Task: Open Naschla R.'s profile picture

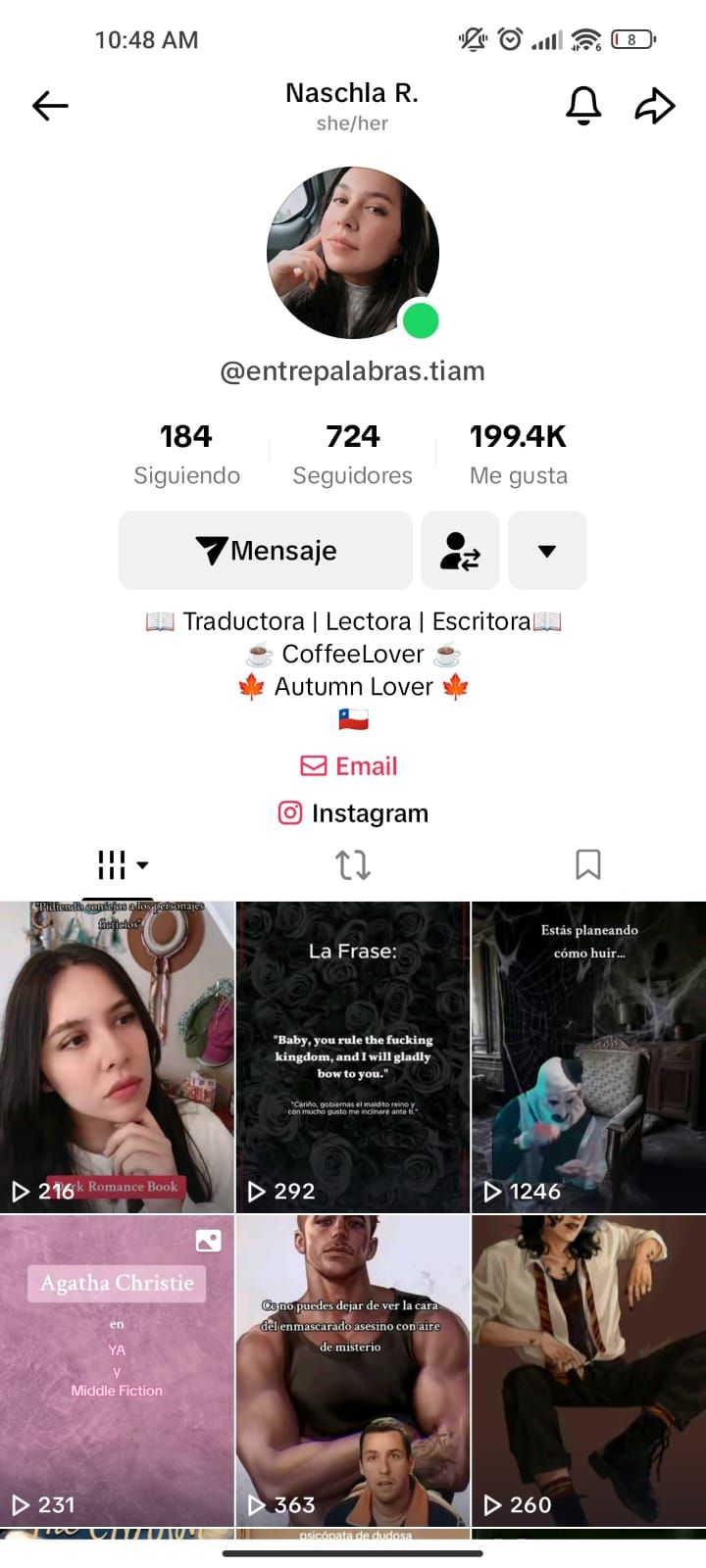Action: (x=352, y=253)
